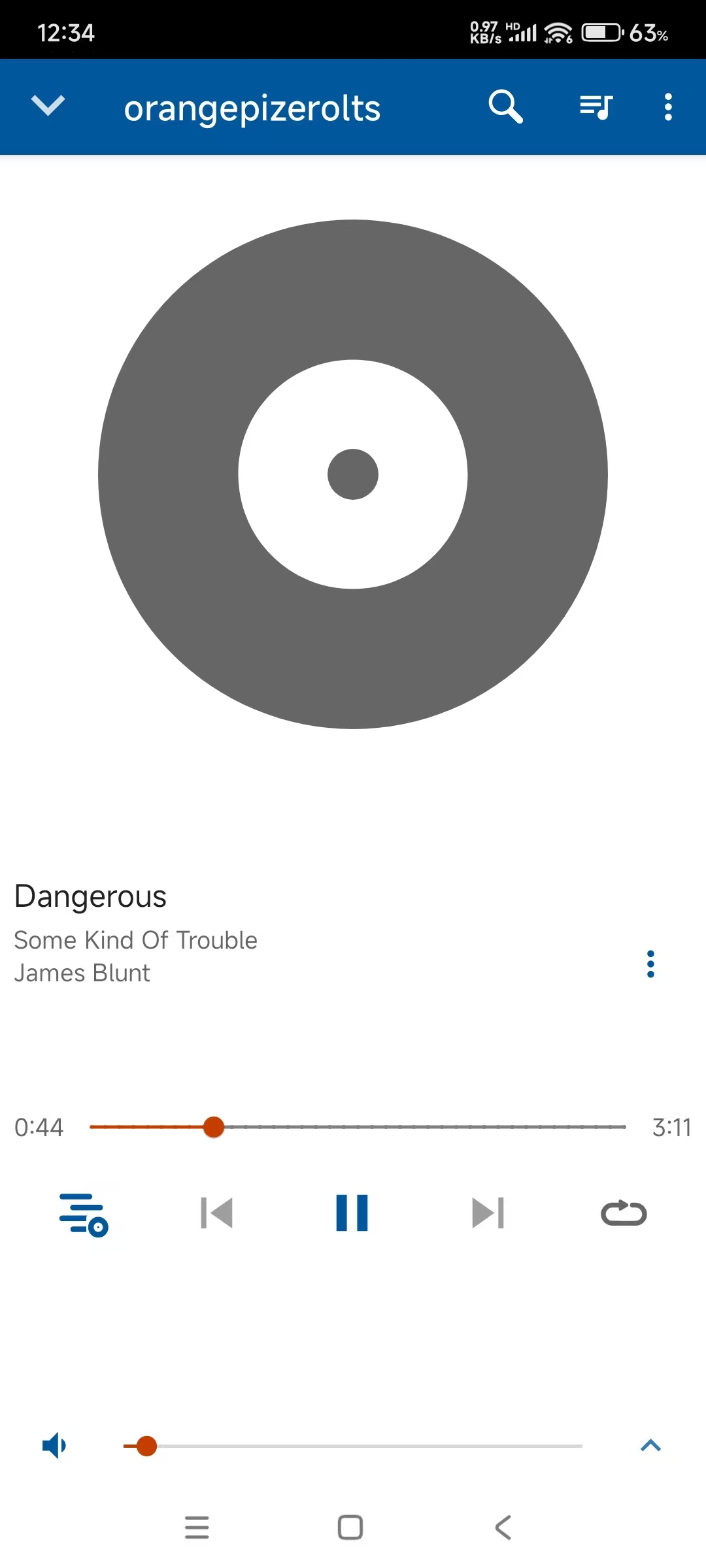This screenshot has width=706, height=1568.
Task: Pause the current song
Action: coord(352,1213)
